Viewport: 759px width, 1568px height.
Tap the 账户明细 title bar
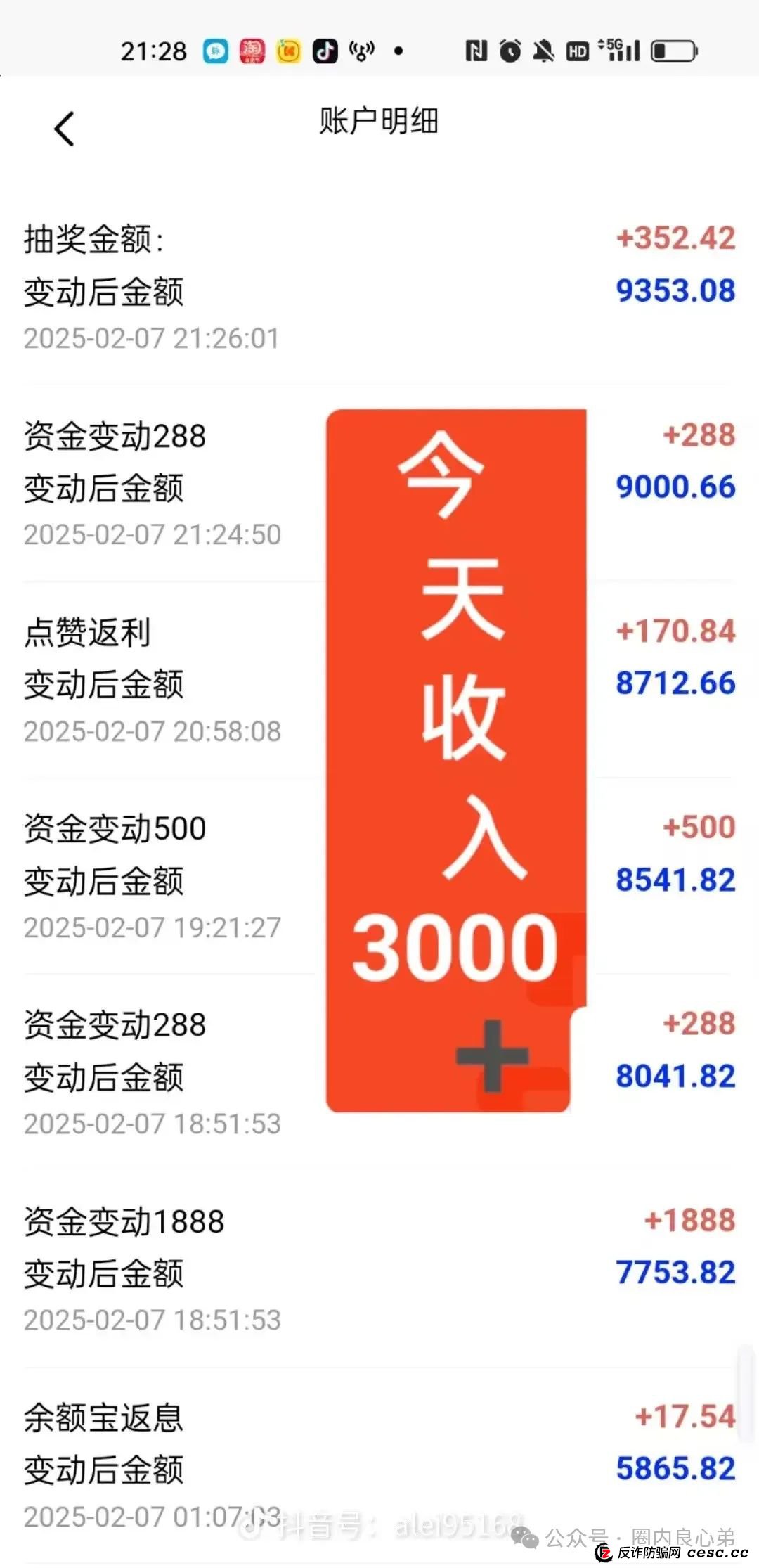(379, 121)
